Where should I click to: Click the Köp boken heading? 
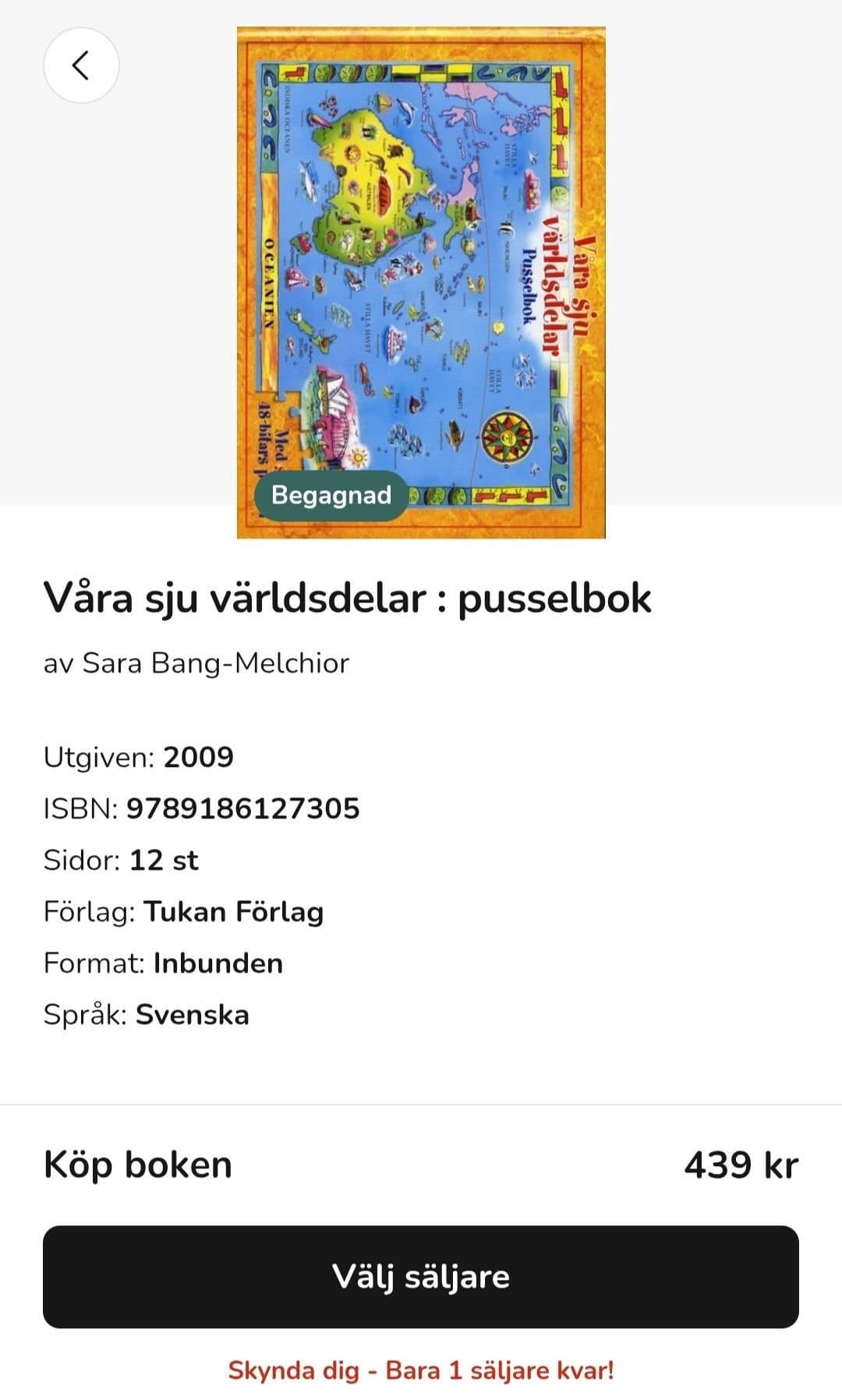(137, 1165)
